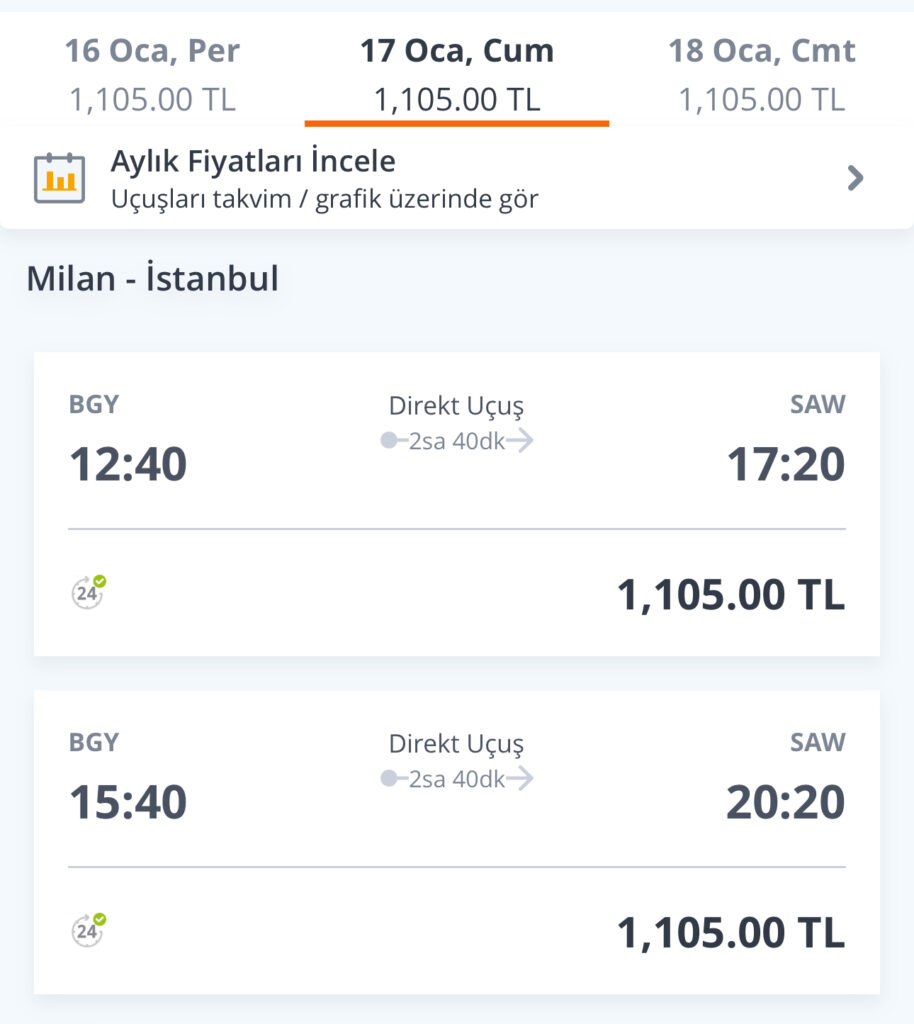Choose the 12:40 BGY to SAW flight
This screenshot has height=1024, width=914.
pos(457,503)
